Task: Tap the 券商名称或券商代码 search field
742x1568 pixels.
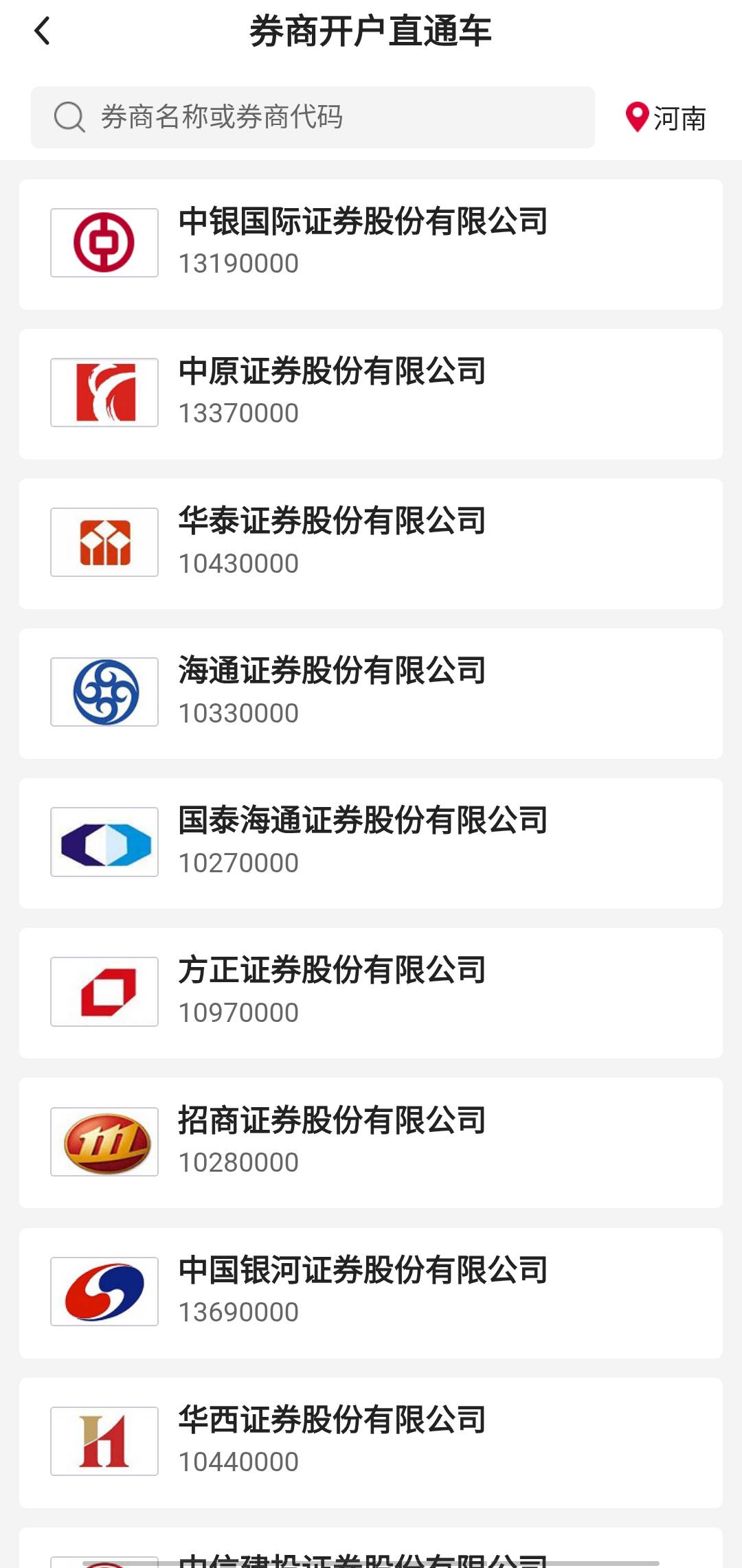Action: point(313,117)
